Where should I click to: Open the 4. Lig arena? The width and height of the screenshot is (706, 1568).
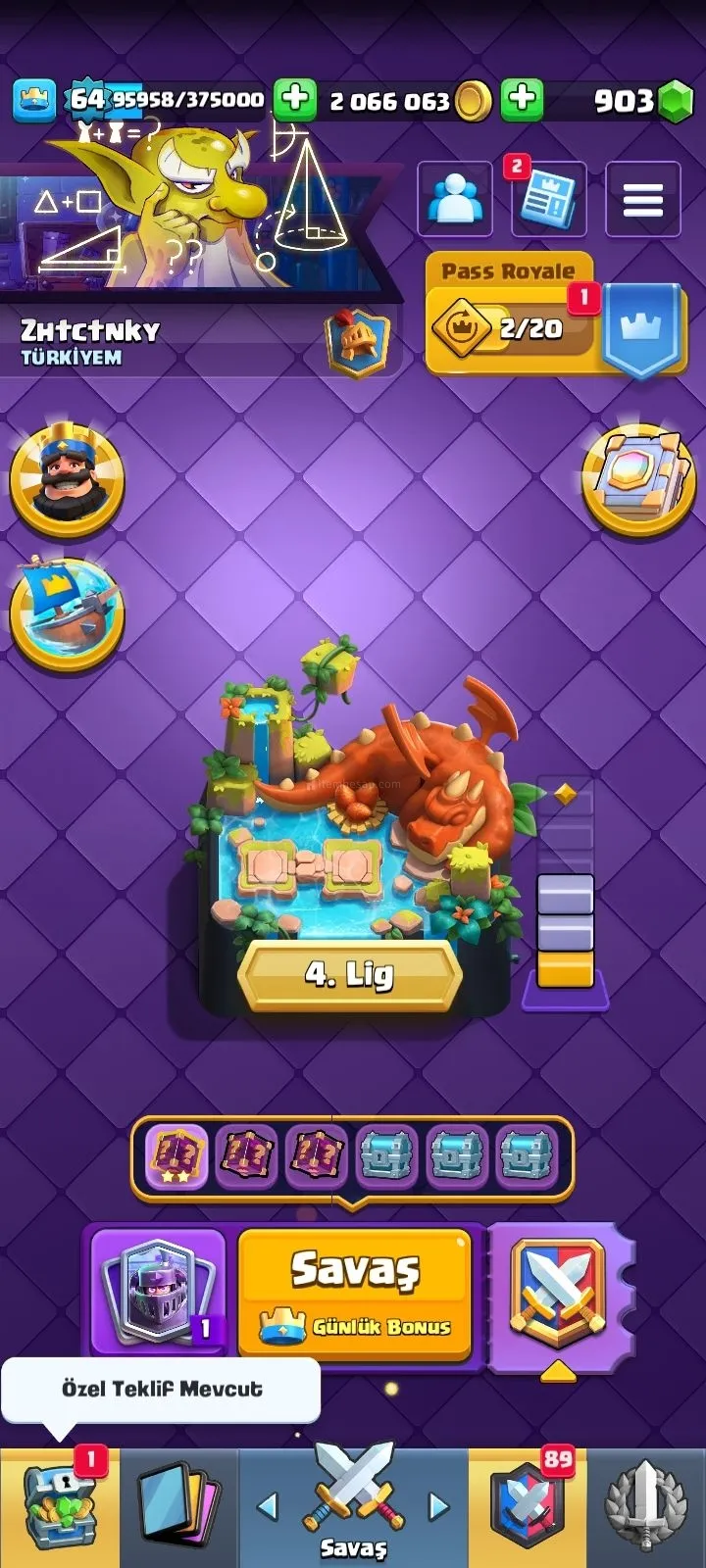[x=349, y=974]
